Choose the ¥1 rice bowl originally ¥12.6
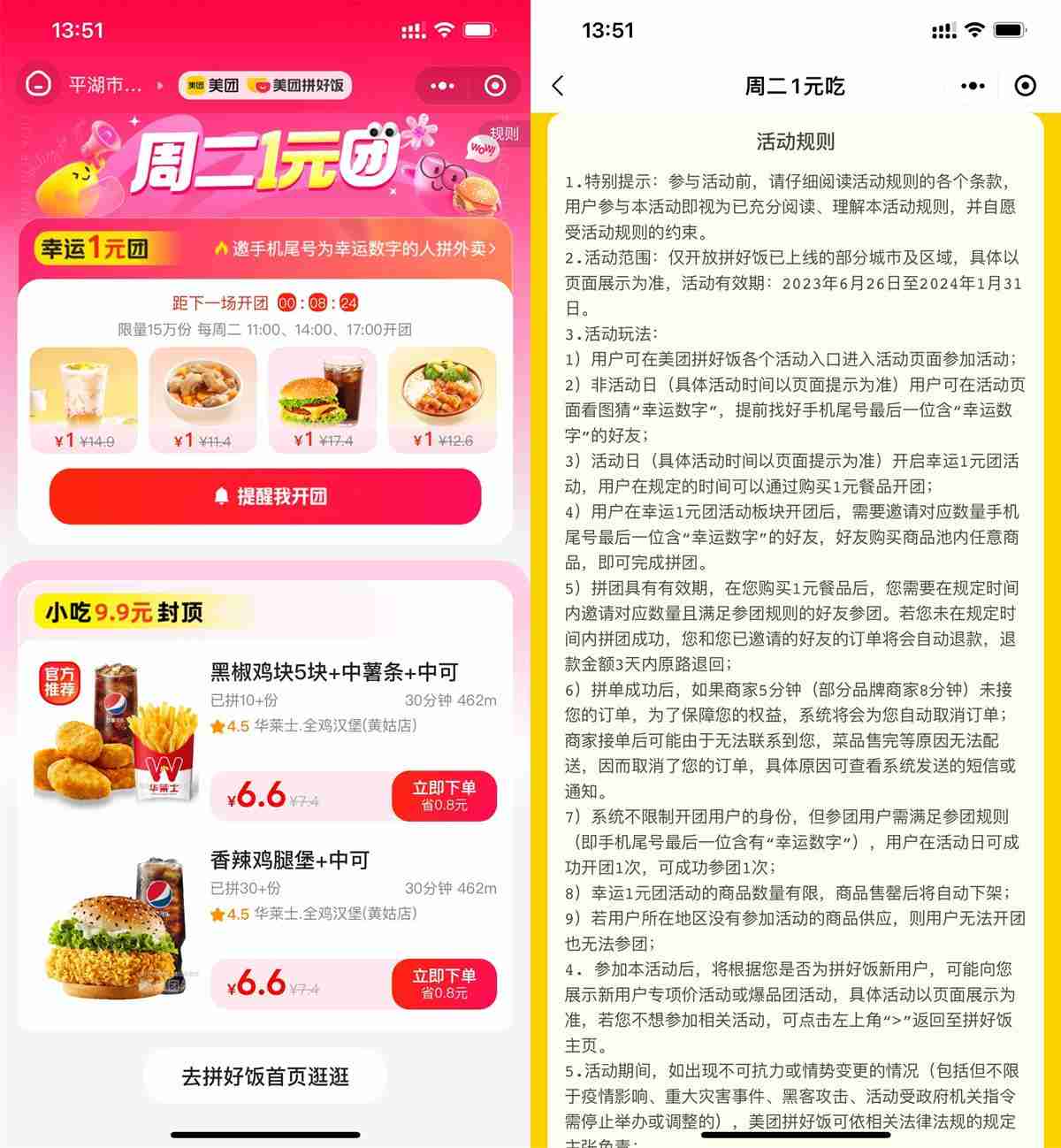This screenshot has height=1148, width=1061. (x=442, y=400)
